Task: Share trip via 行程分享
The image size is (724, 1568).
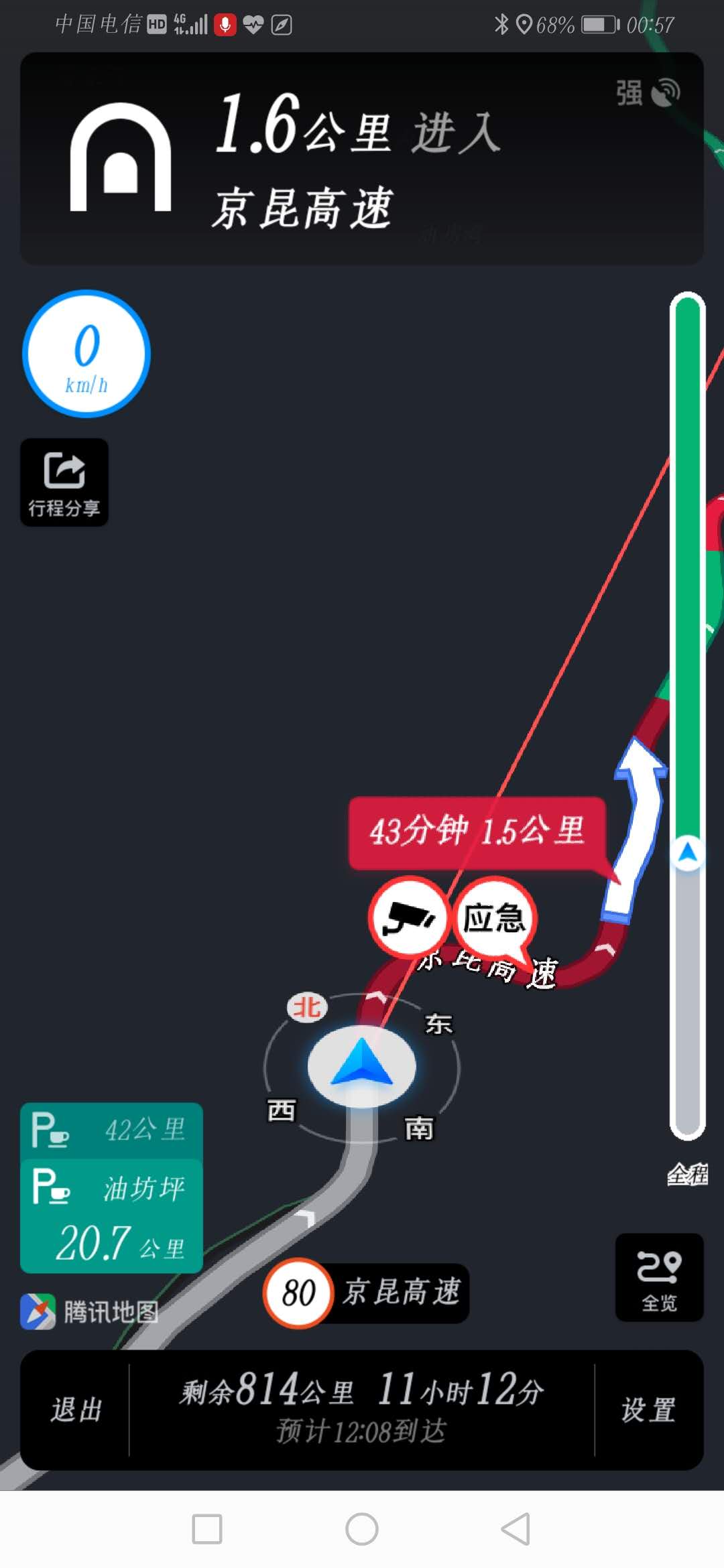Action: click(64, 482)
